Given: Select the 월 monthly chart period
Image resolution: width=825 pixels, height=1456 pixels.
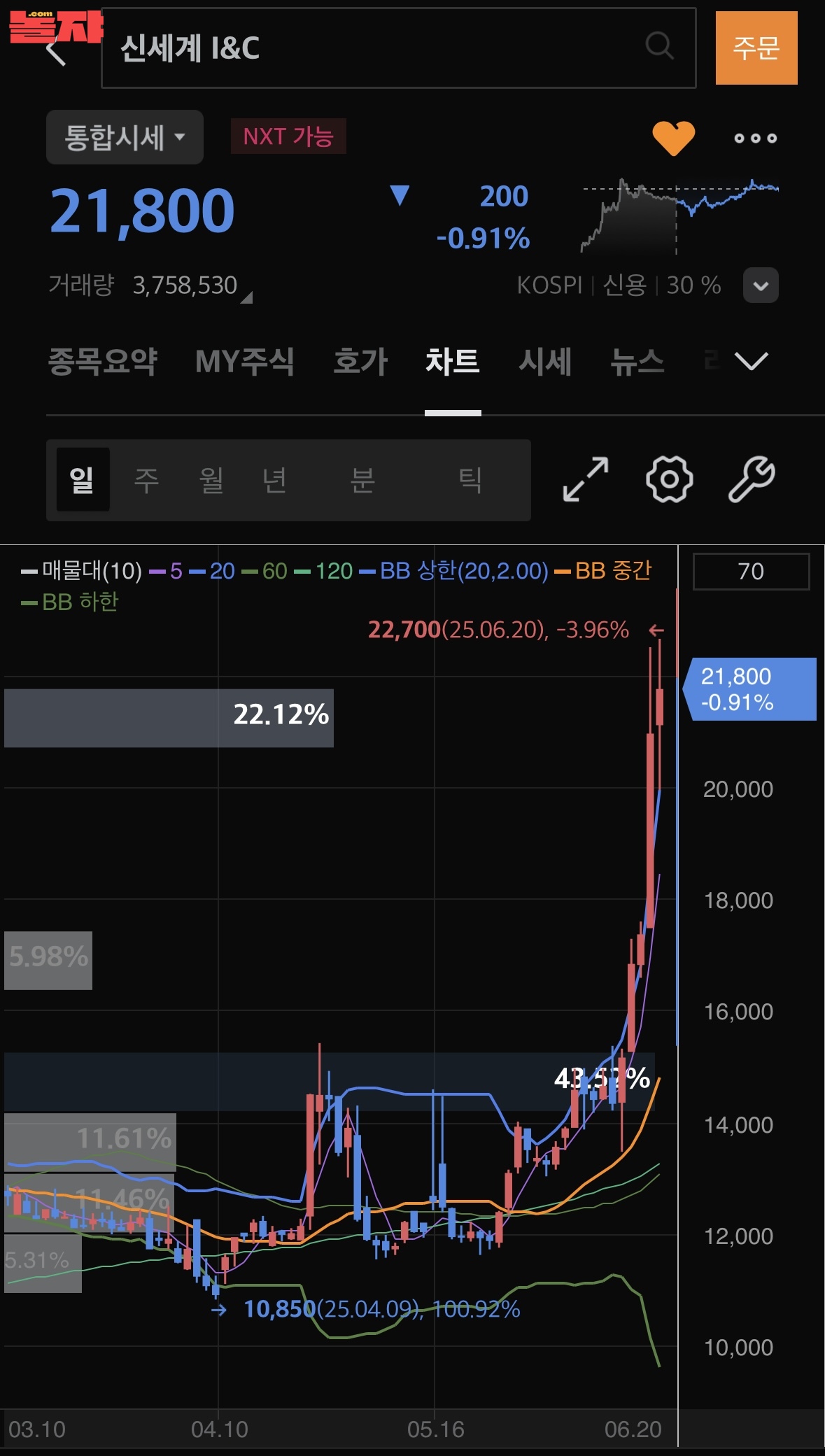Looking at the screenshot, I should 211,480.
